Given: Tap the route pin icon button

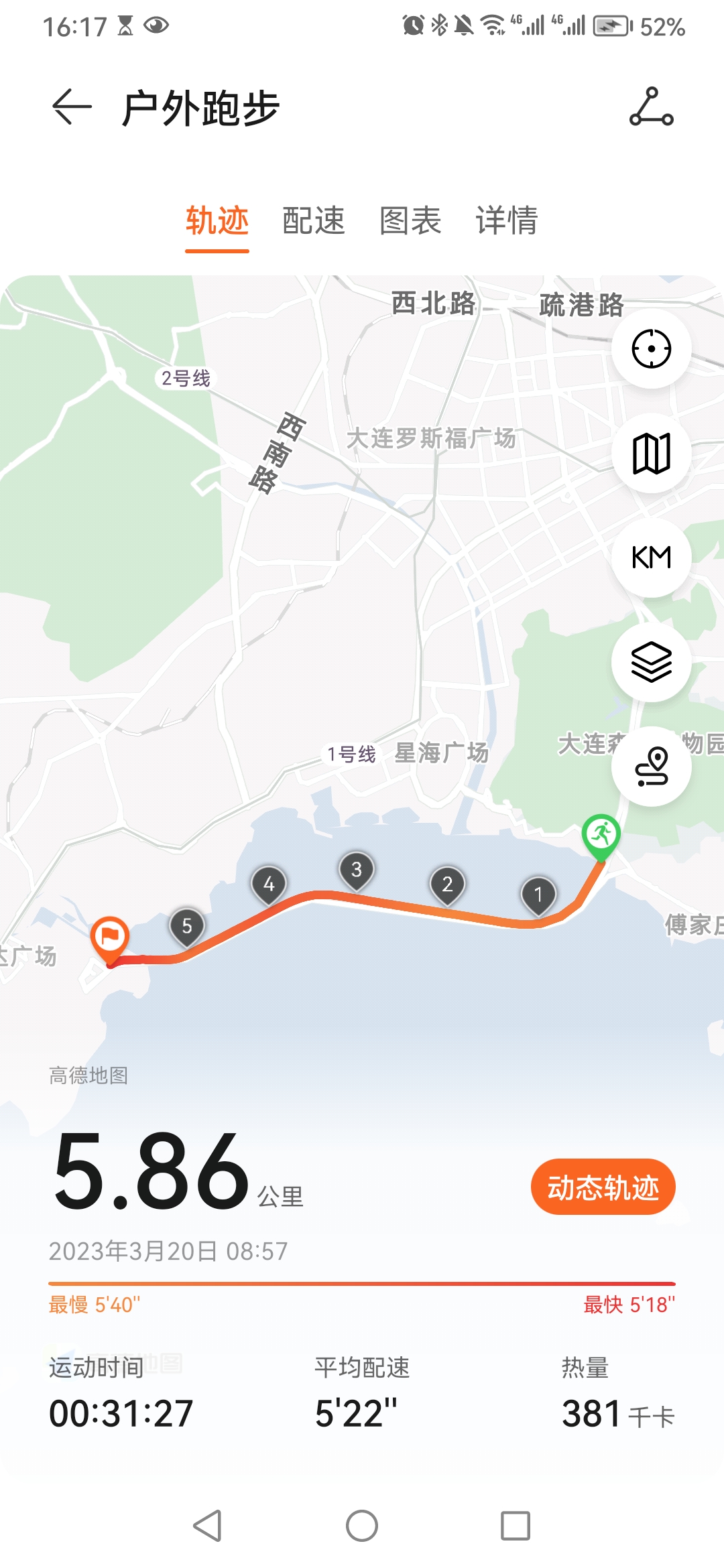Looking at the screenshot, I should click(651, 767).
